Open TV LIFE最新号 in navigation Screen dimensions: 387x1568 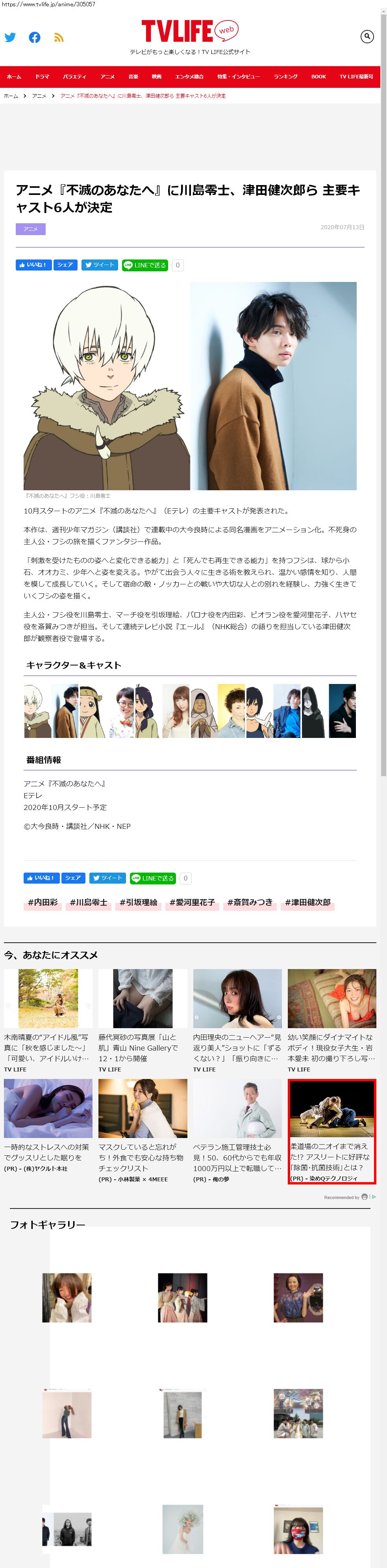tap(356, 77)
